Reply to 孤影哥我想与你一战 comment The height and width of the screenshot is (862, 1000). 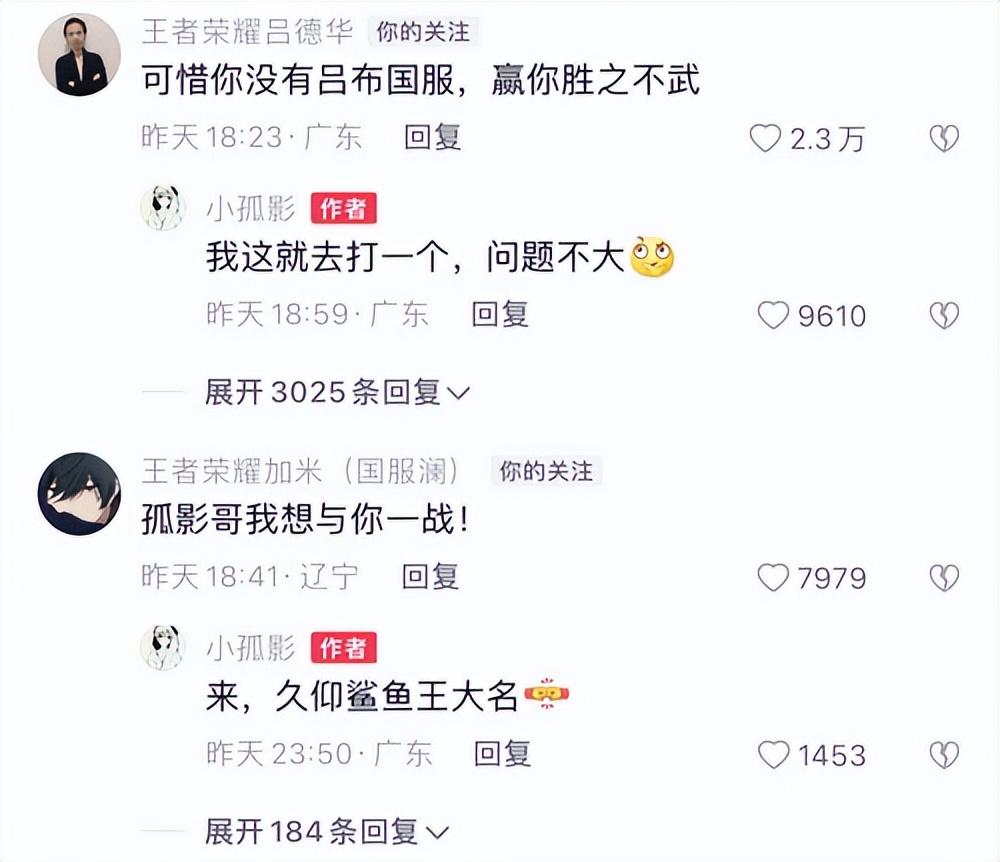(430, 576)
